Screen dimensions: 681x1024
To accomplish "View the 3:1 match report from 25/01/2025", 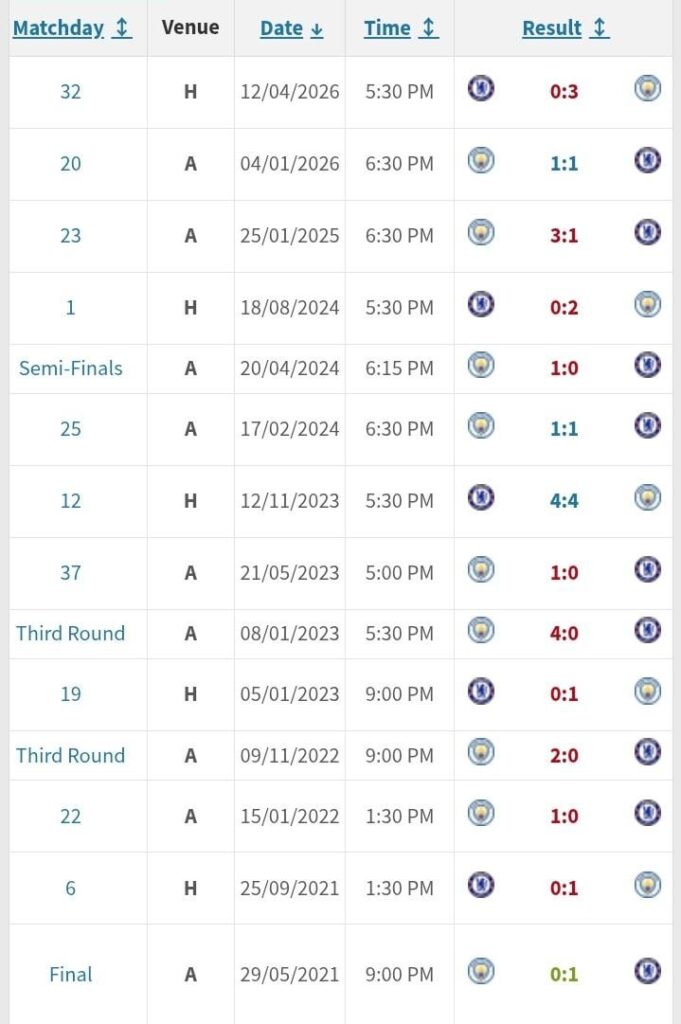I will 564,236.
